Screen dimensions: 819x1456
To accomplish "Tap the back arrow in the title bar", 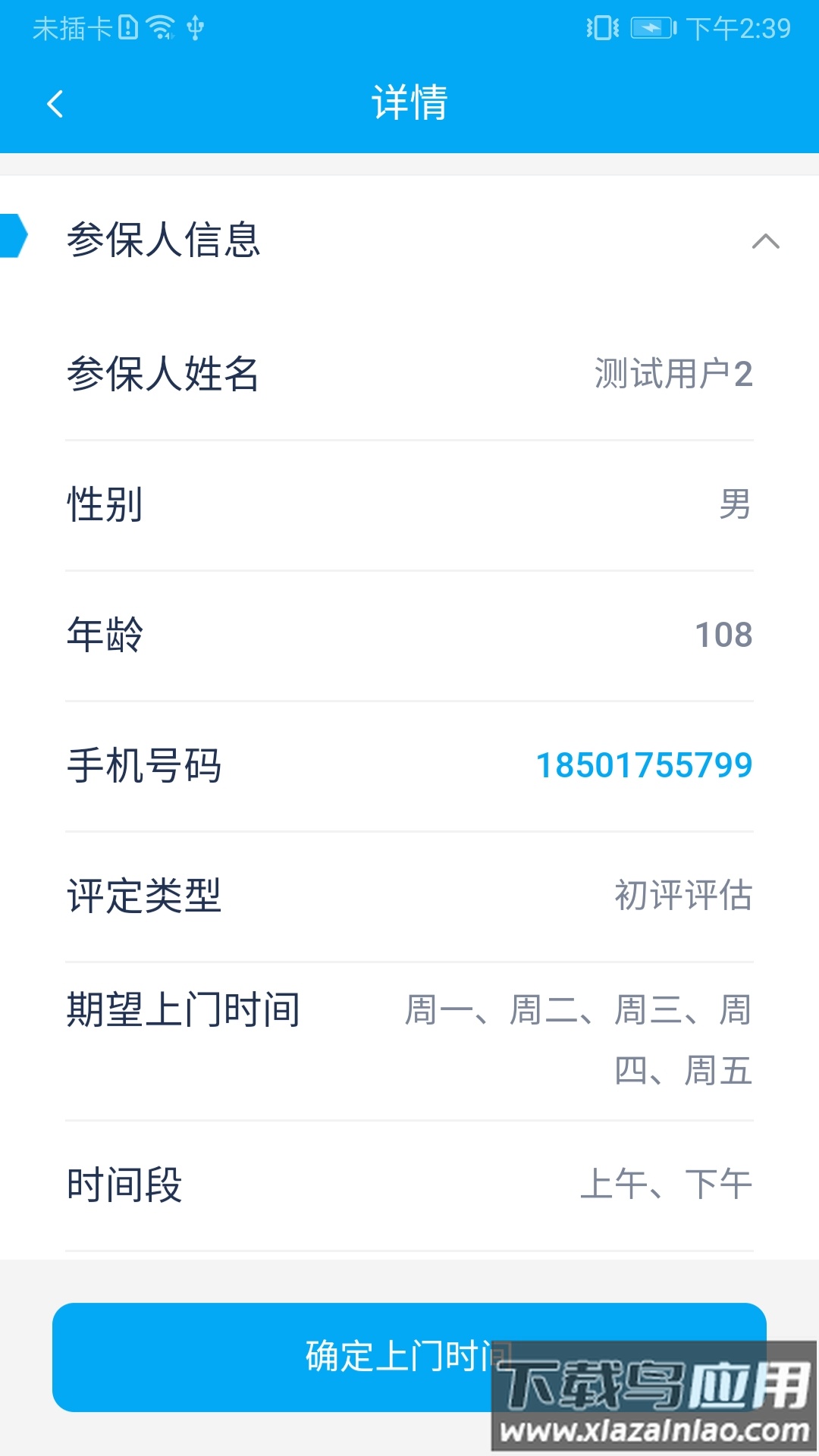I will pyautogui.click(x=54, y=104).
